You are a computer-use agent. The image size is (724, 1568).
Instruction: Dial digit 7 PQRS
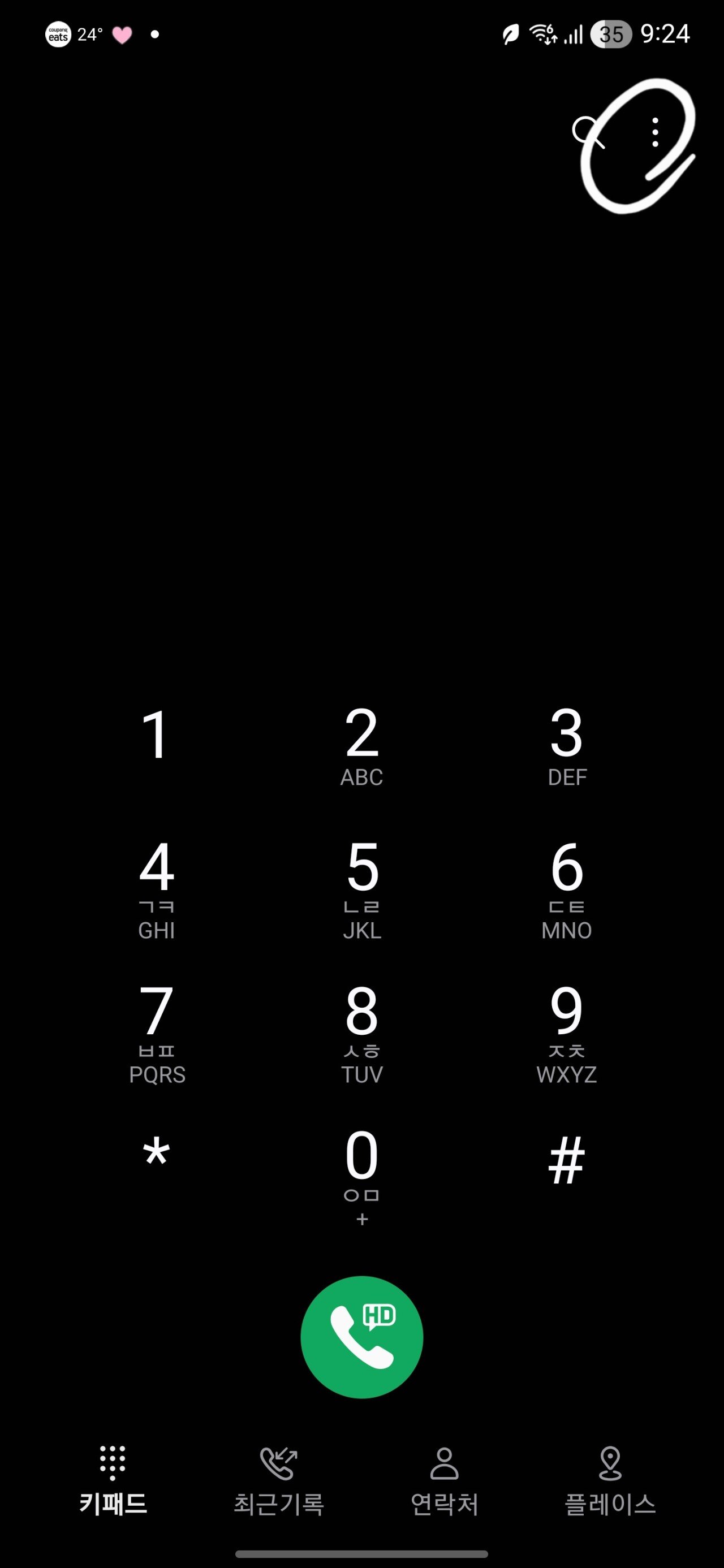click(x=157, y=1034)
